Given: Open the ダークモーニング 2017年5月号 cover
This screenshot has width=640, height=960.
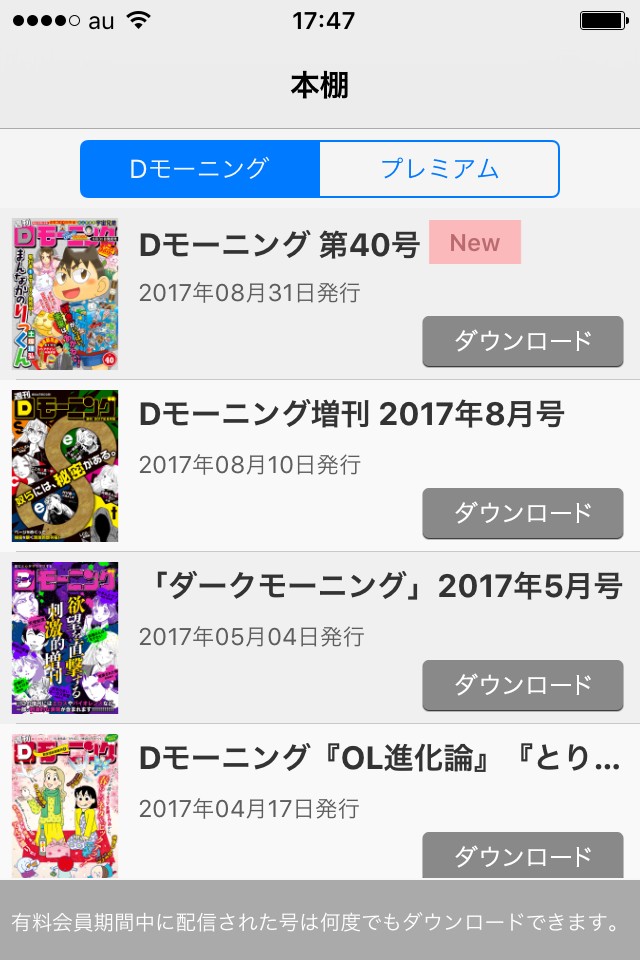Looking at the screenshot, I should point(65,638).
